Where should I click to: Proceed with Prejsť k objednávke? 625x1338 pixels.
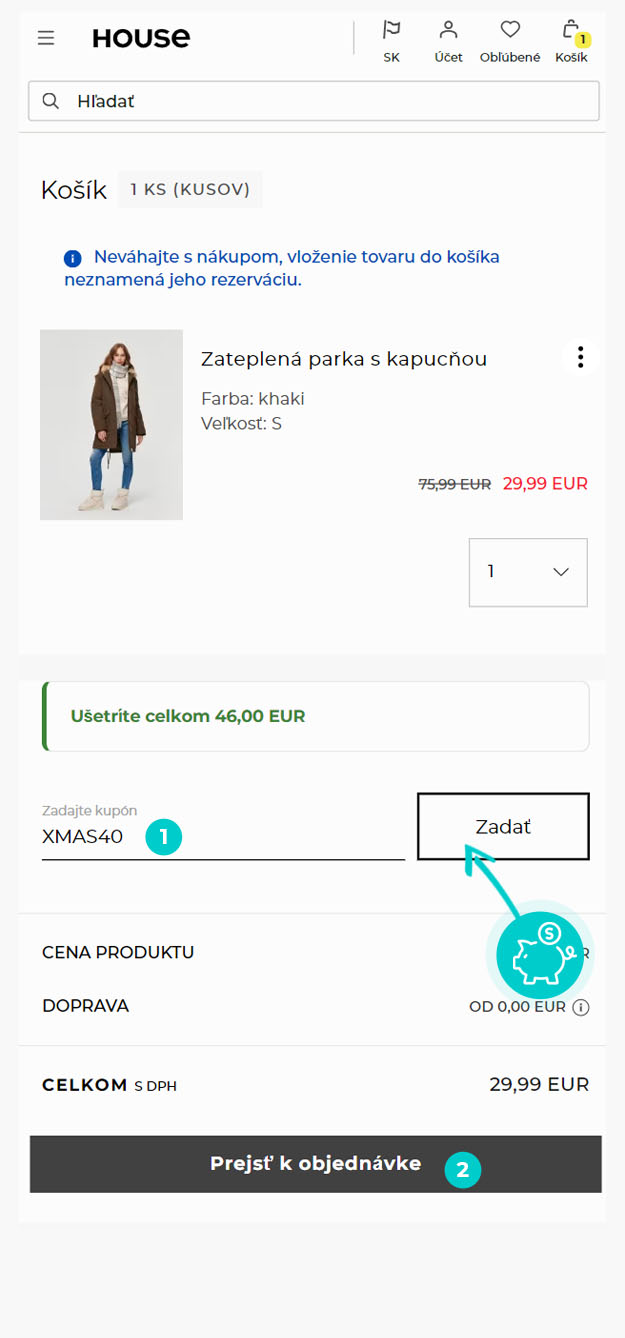click(x=316, y=1164)
